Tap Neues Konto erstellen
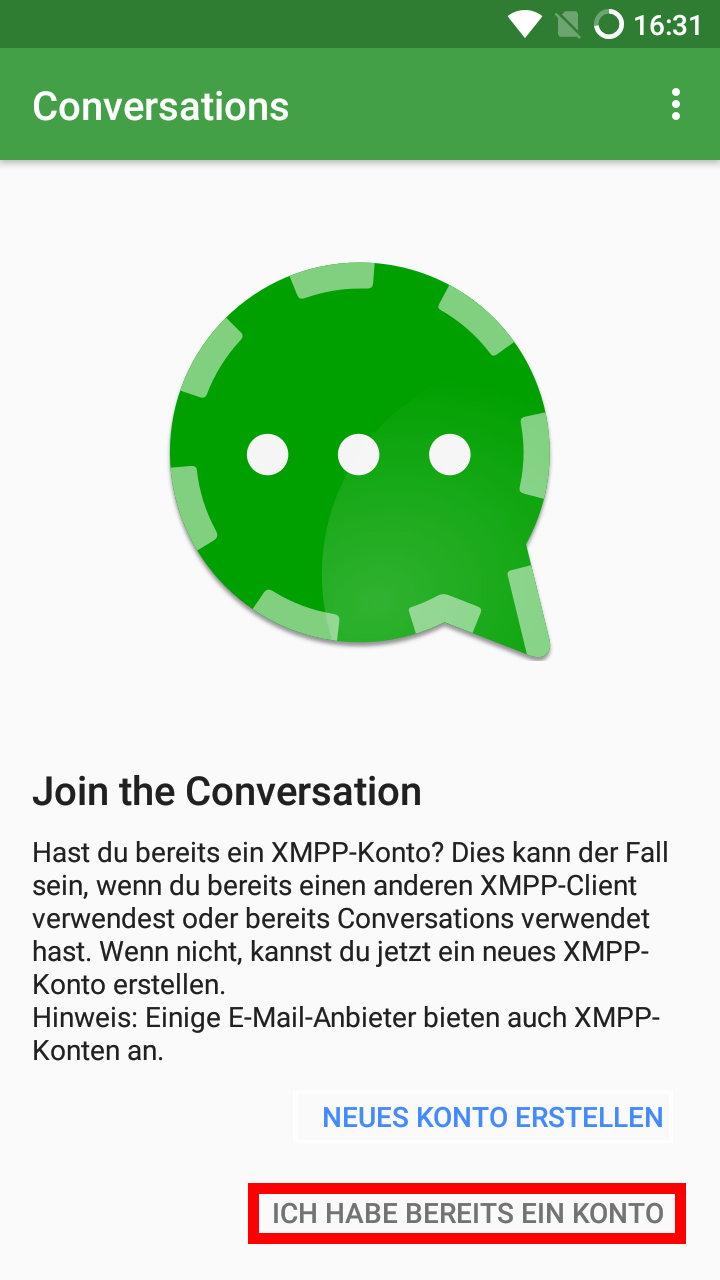720x1280 pixels. click(x=492, y=1117)
